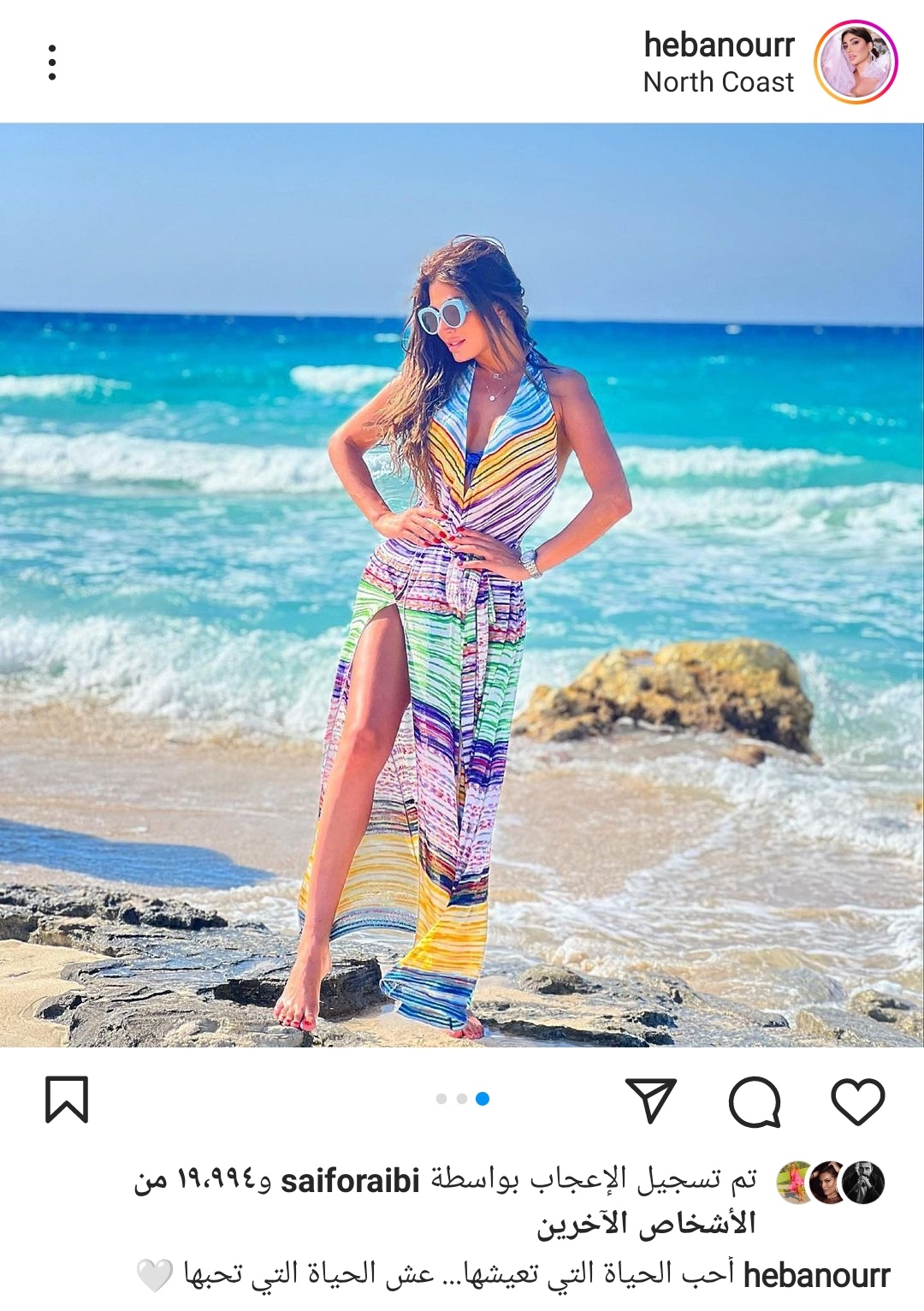Share the post via paper plane

pos(651,1100)
